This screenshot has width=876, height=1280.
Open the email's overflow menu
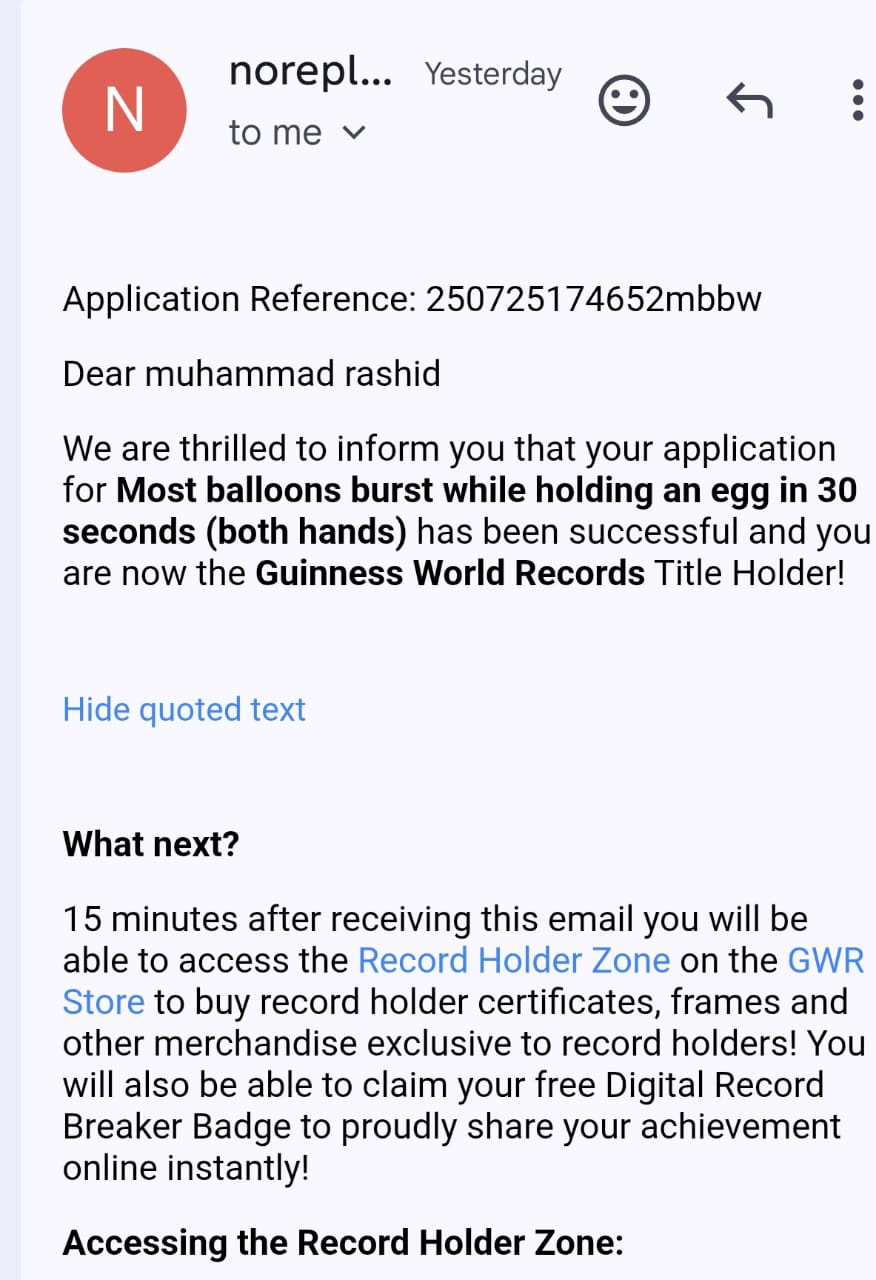857,100
